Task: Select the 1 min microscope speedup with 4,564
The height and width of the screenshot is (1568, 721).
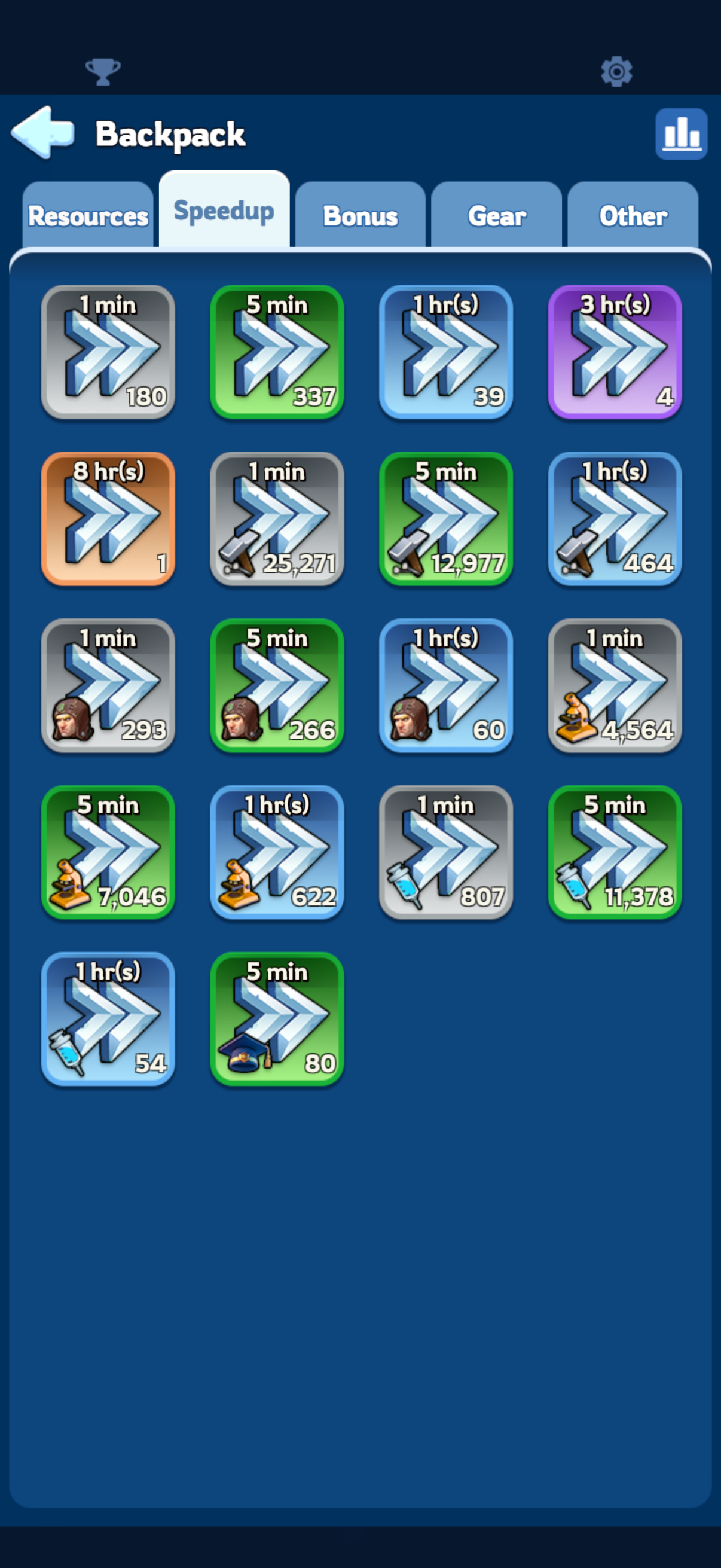Action: (615, 685)
